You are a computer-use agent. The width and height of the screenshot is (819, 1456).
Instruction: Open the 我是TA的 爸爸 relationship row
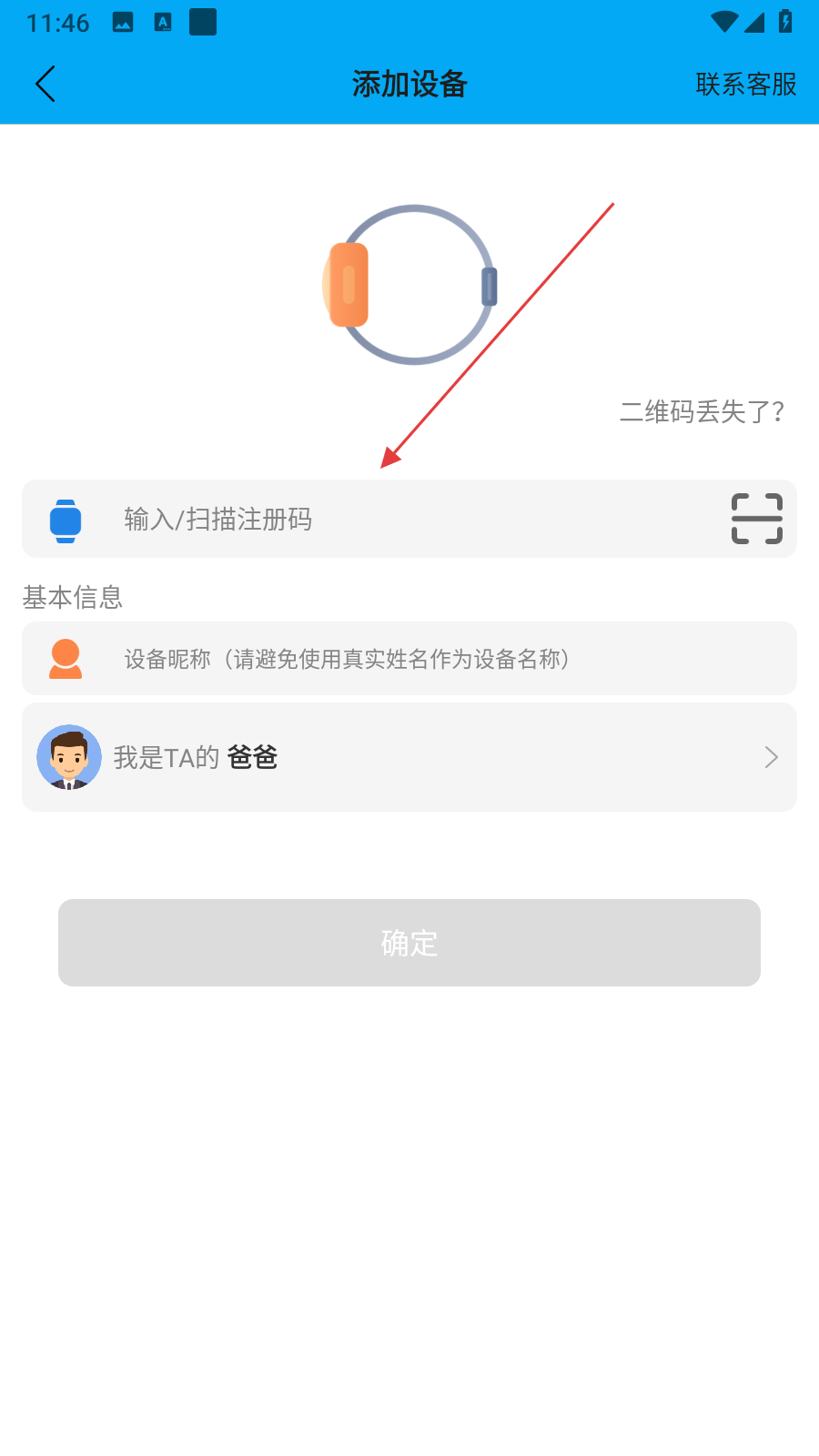pos(409,757)
